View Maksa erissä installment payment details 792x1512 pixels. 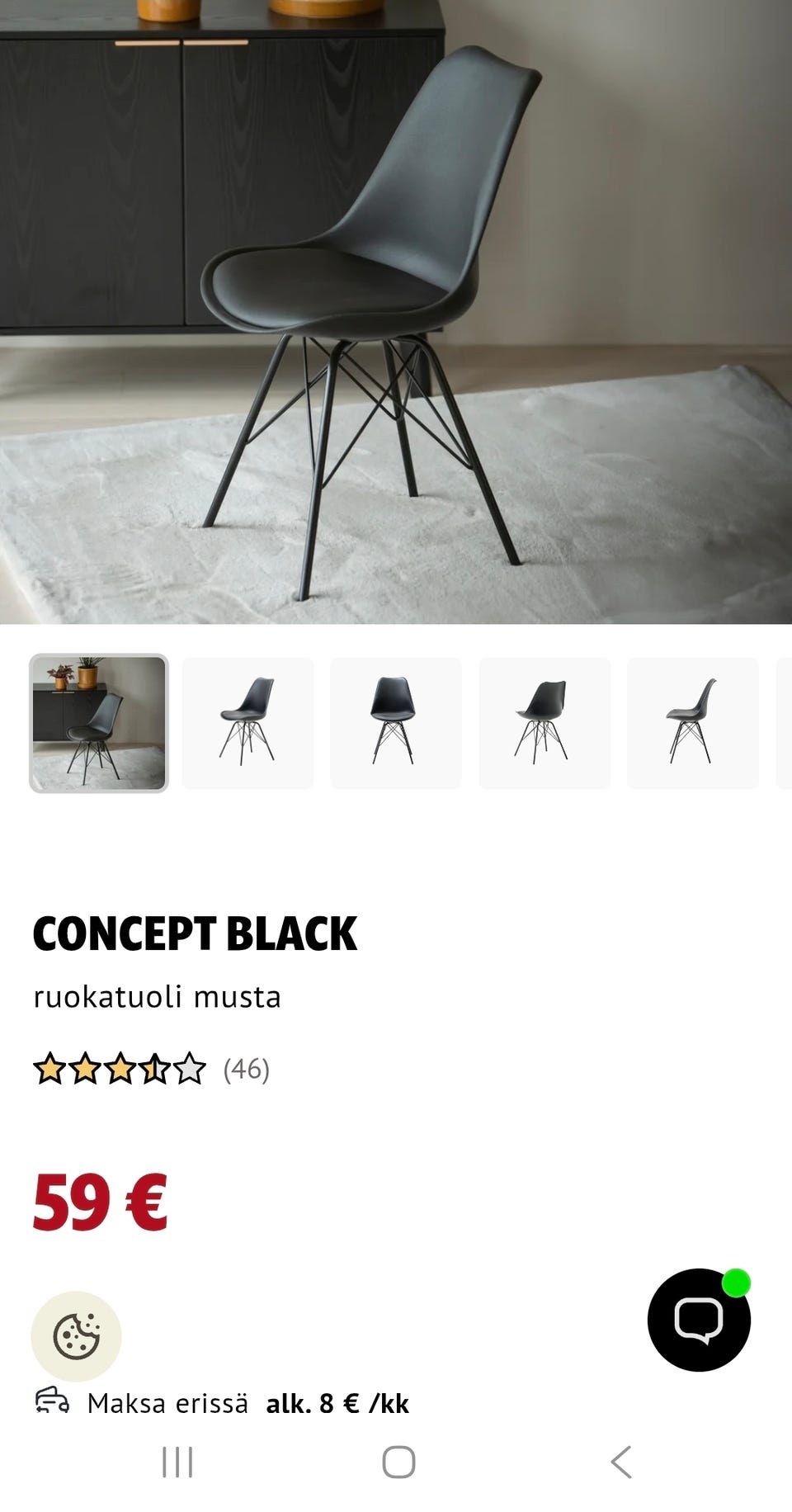pyautogui.click(x=247, y=1403)
